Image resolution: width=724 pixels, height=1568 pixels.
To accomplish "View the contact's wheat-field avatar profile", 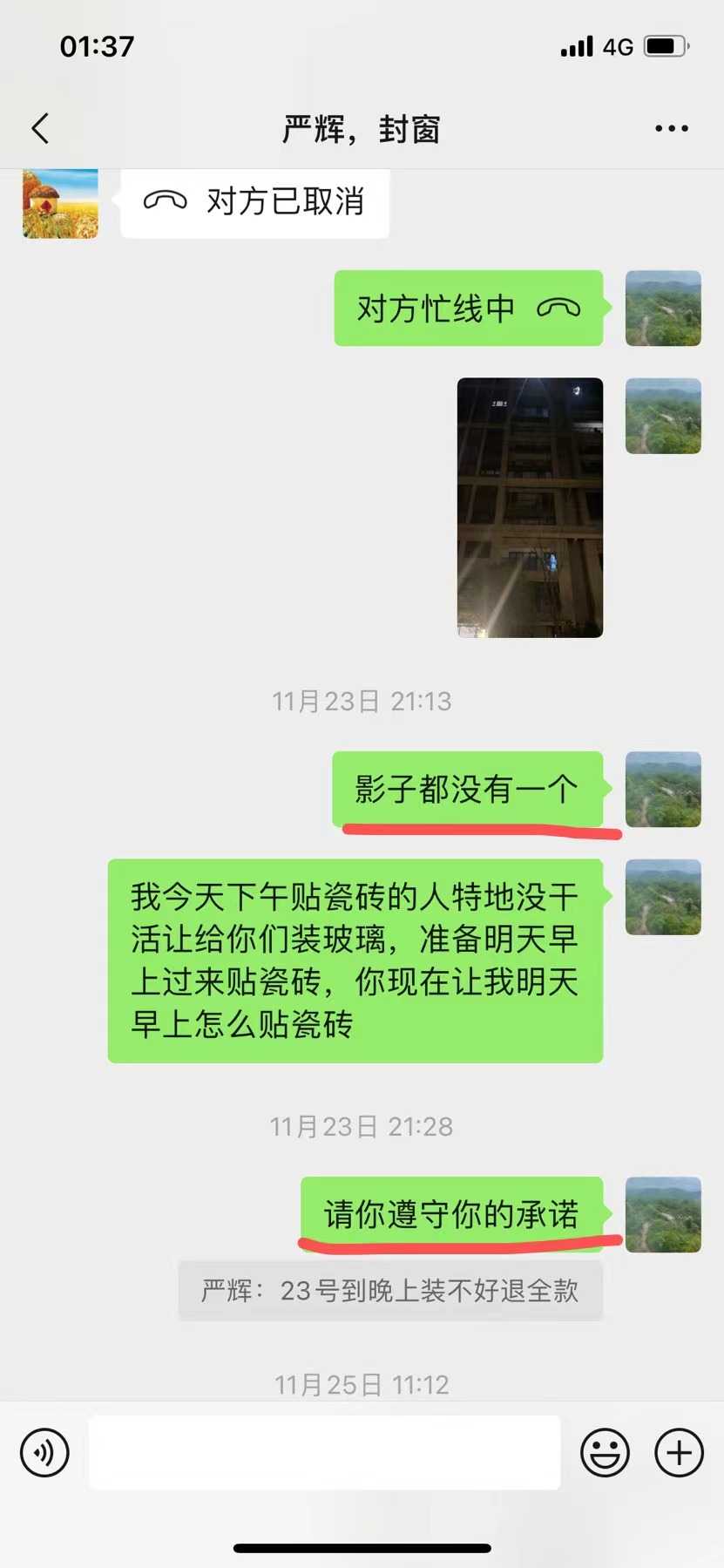I will (x=60, y=203).
